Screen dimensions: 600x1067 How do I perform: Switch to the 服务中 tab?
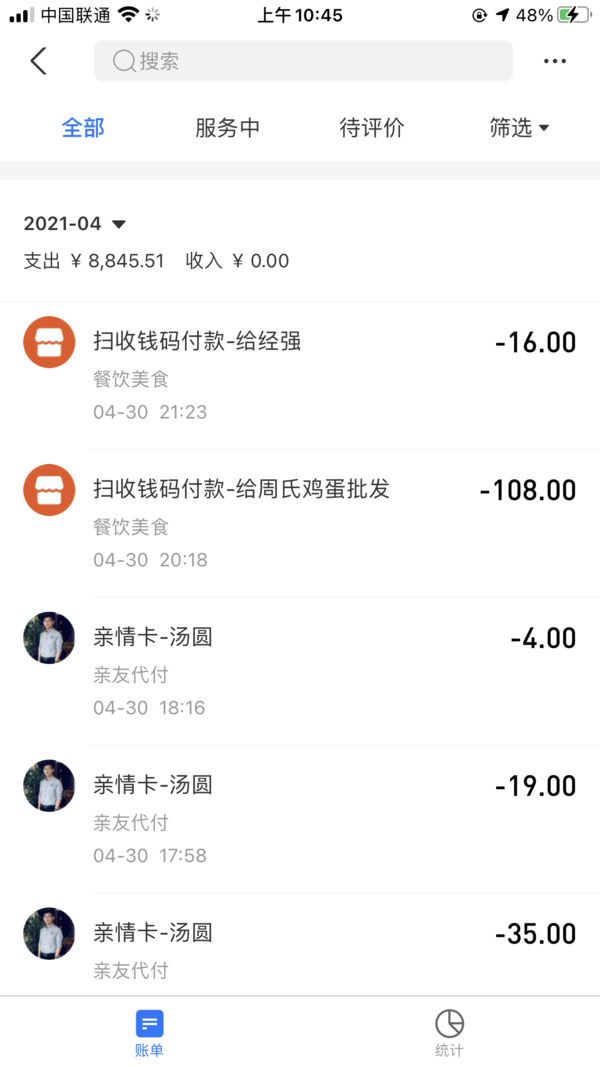tap(227, 128)
